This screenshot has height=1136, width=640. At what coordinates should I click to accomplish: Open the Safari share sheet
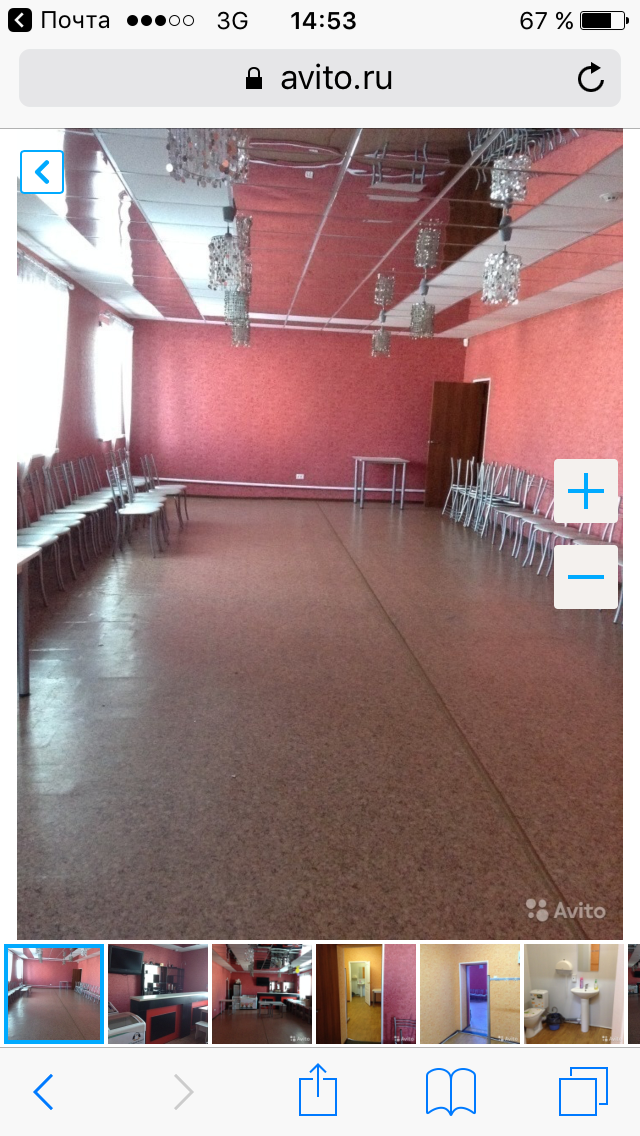pos(318,1090)
